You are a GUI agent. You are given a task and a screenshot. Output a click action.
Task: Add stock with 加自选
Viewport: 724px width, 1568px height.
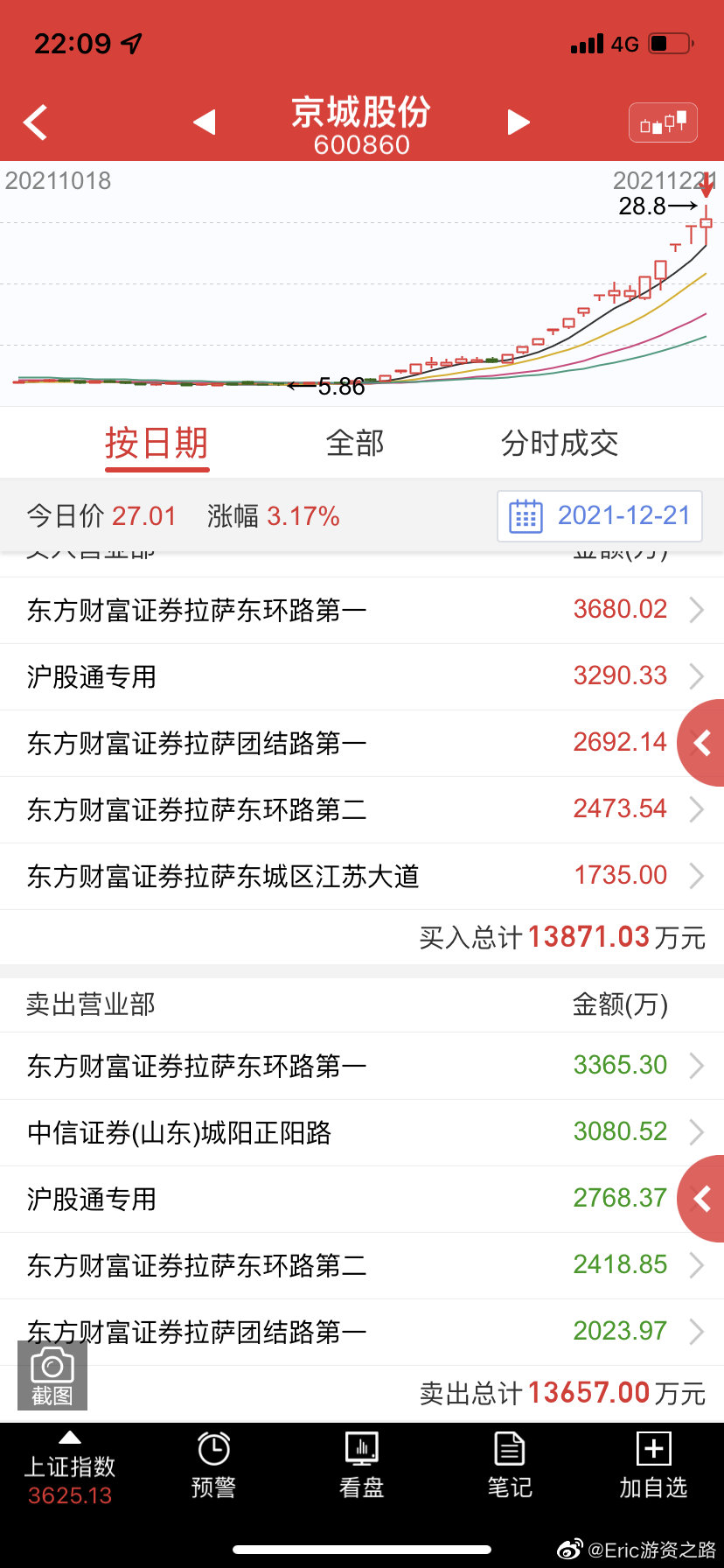tap(653, 1466)
